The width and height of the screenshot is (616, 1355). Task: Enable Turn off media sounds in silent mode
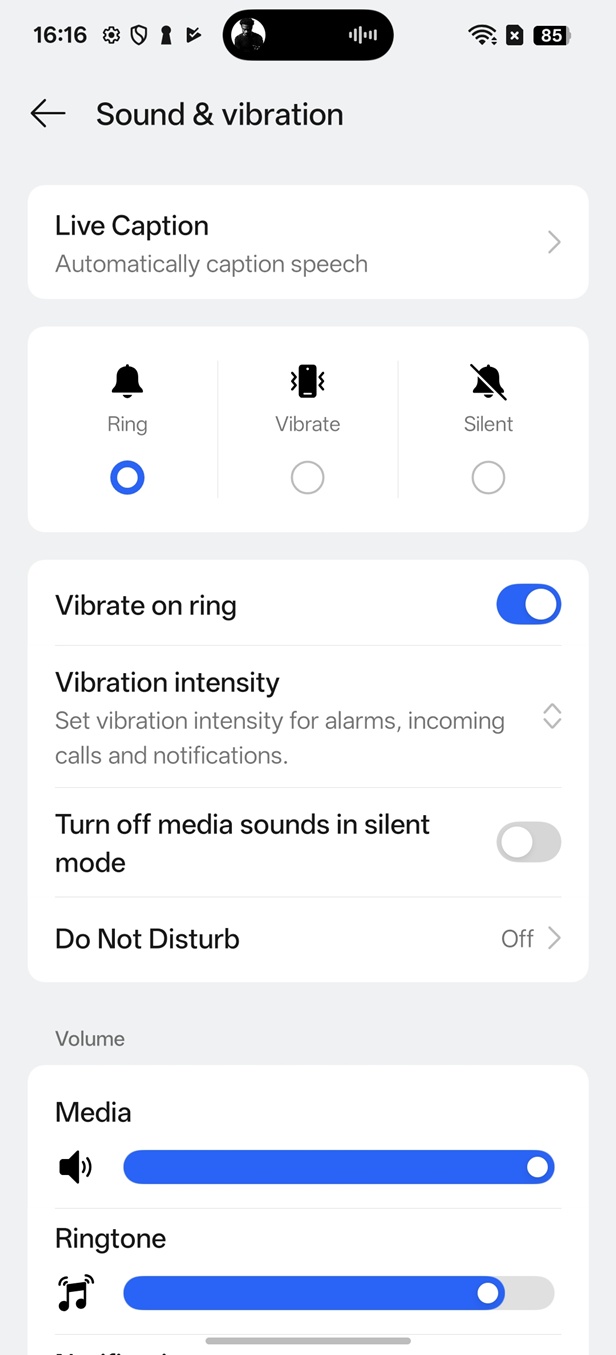(x=528, y=843)
